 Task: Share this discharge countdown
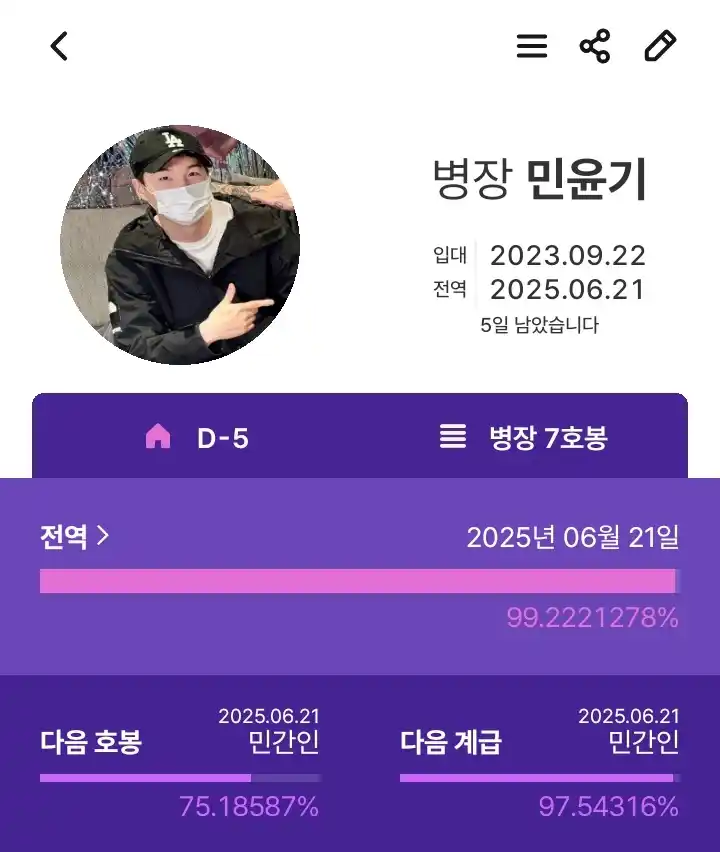tap(595, 46)
